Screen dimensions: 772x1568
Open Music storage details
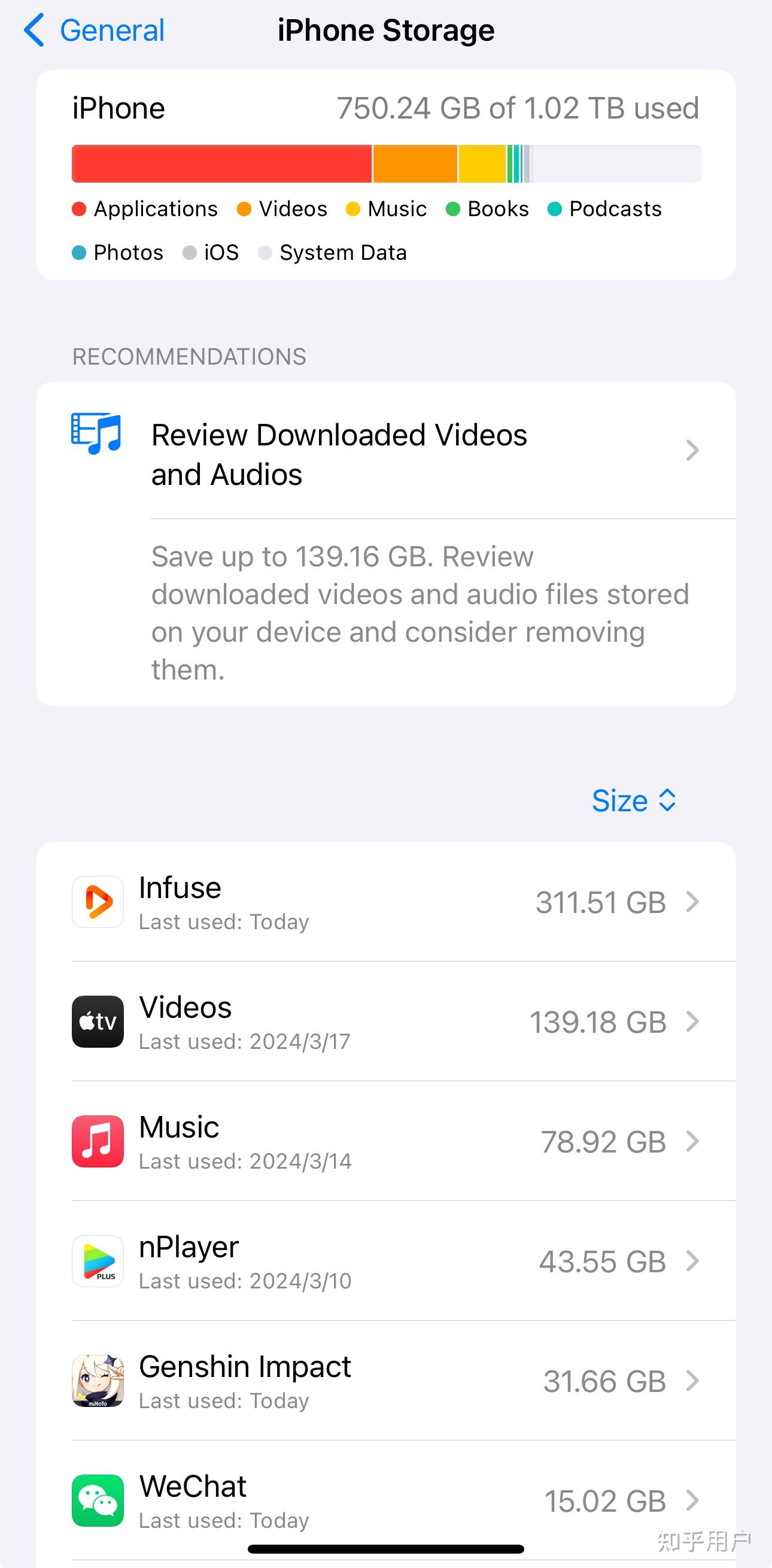[385, 1142]
